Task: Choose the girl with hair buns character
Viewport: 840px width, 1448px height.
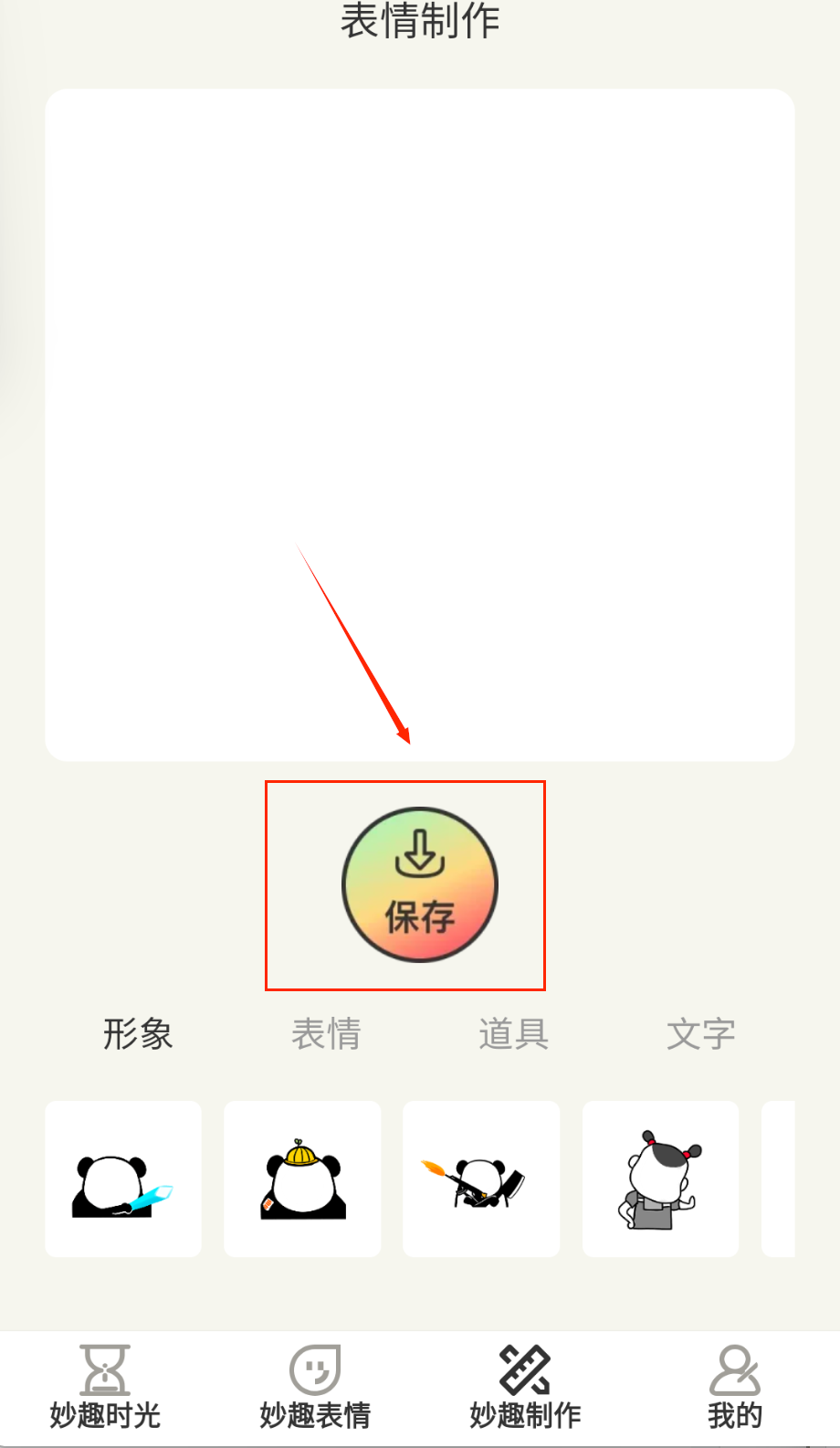Action: pos(660,1178)
